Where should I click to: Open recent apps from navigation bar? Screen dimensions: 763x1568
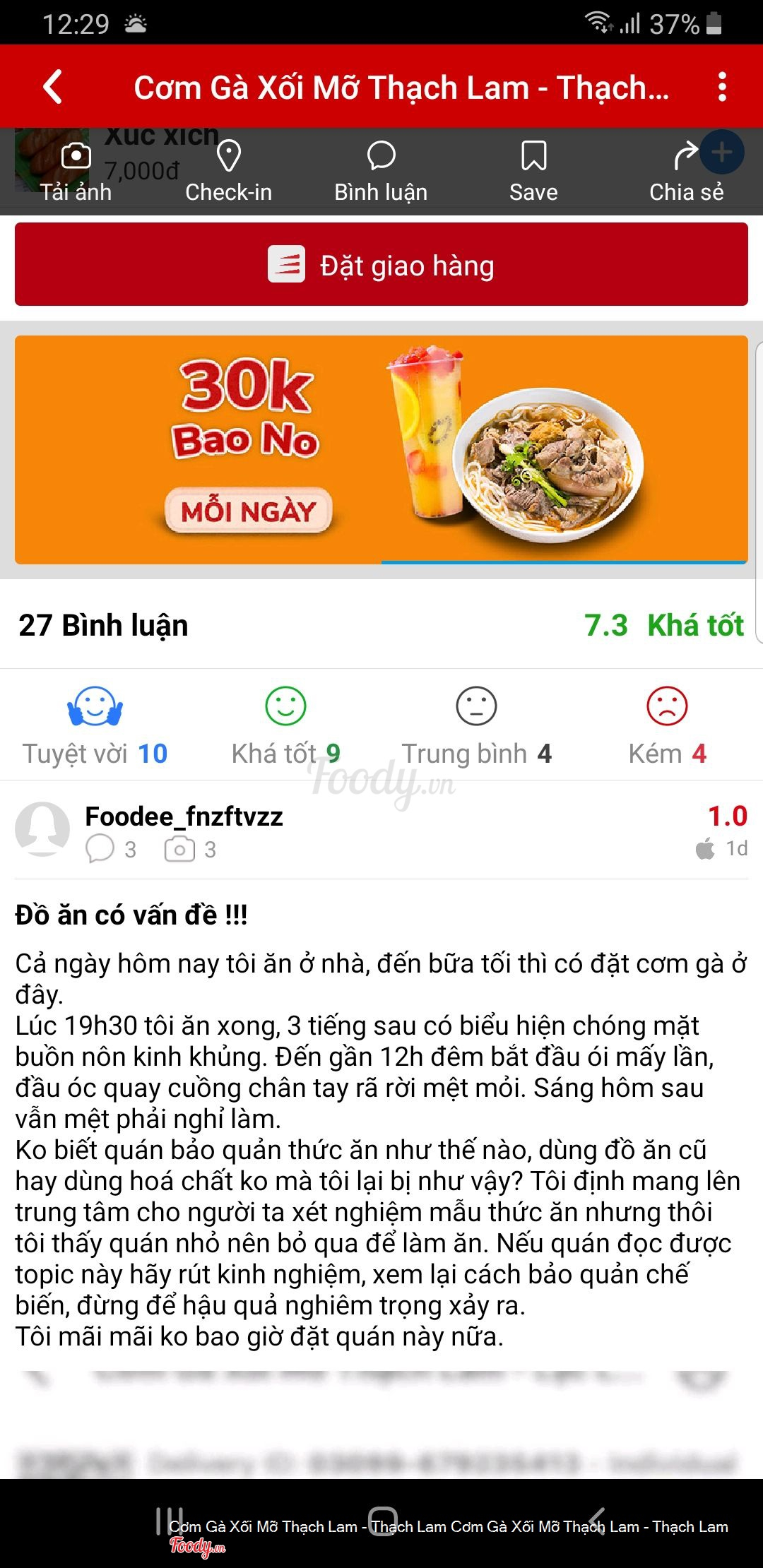click(x=168, y=1521)
